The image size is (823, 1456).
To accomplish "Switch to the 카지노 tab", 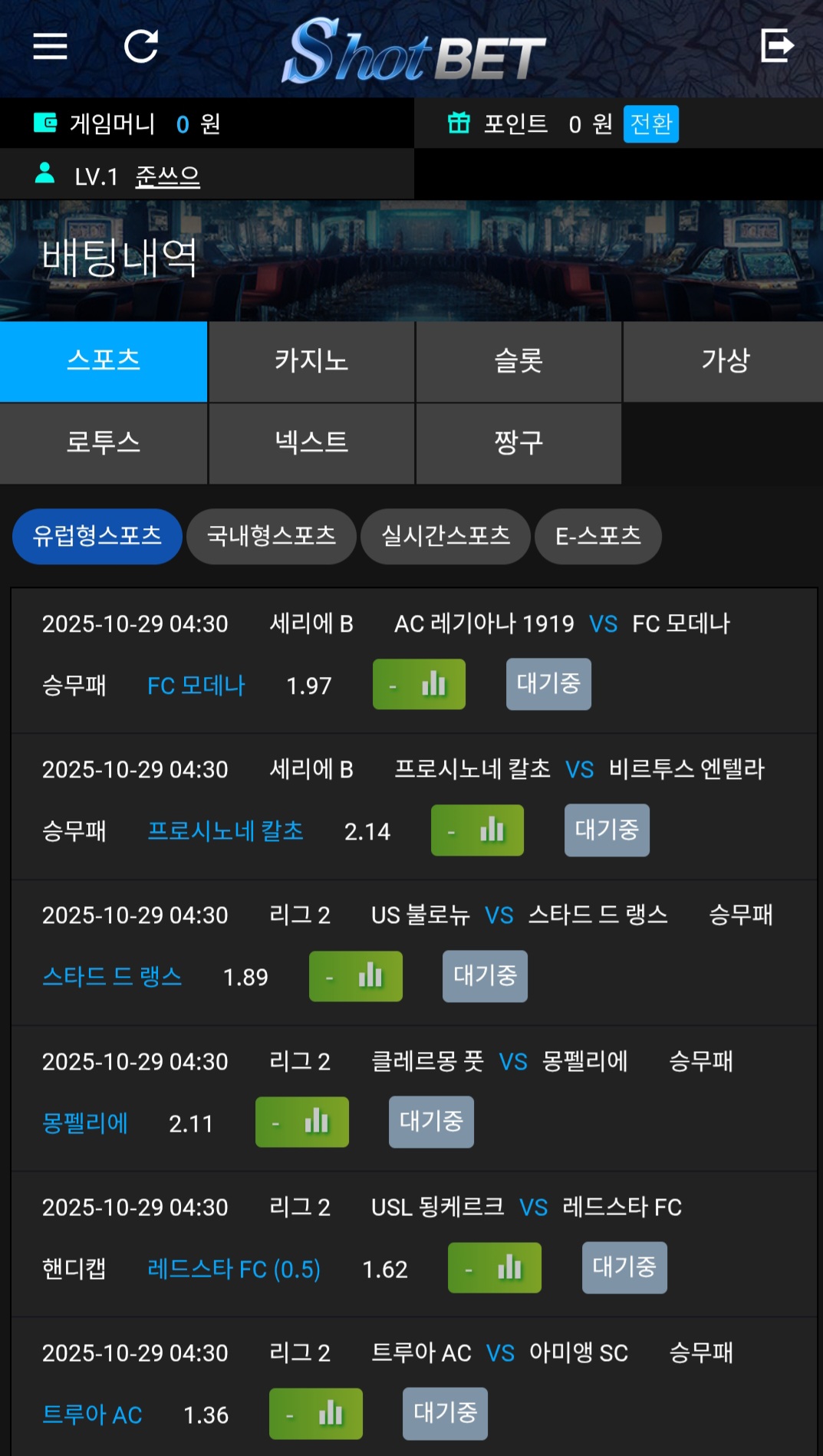I will (x=311, y=362).
